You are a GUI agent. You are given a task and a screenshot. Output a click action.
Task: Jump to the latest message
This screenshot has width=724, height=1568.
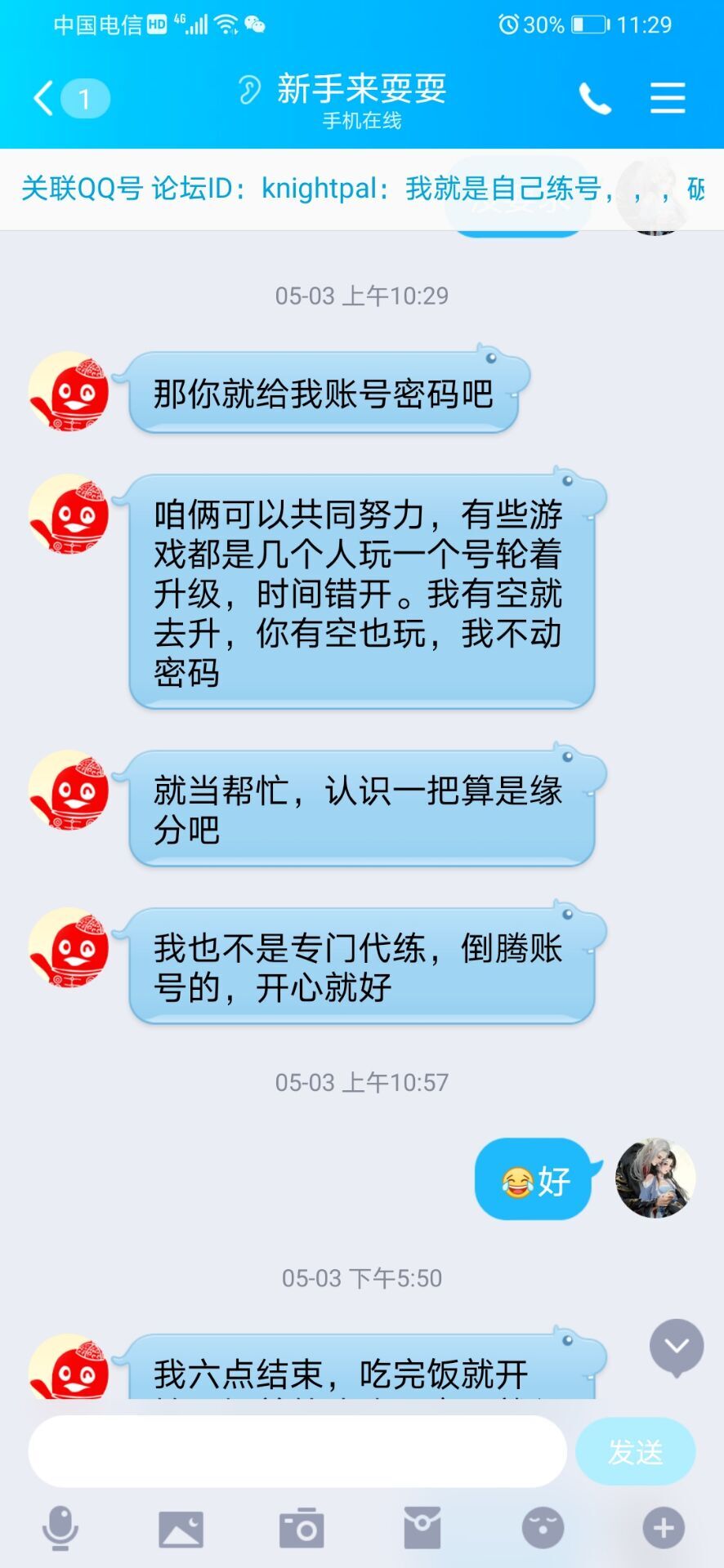tap(677, 1346)
